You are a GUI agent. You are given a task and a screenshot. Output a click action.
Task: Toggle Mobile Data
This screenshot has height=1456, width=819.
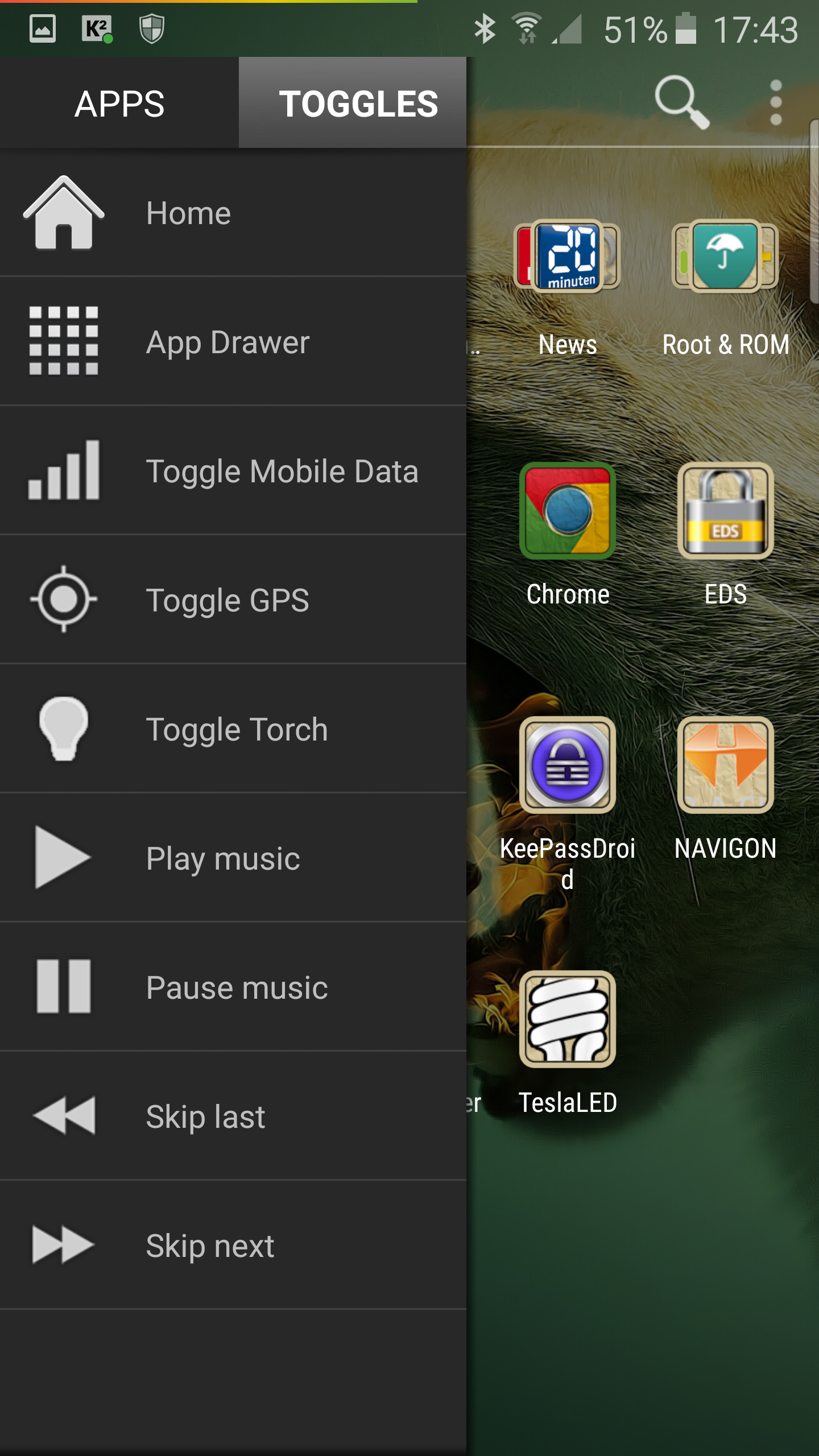233,470
